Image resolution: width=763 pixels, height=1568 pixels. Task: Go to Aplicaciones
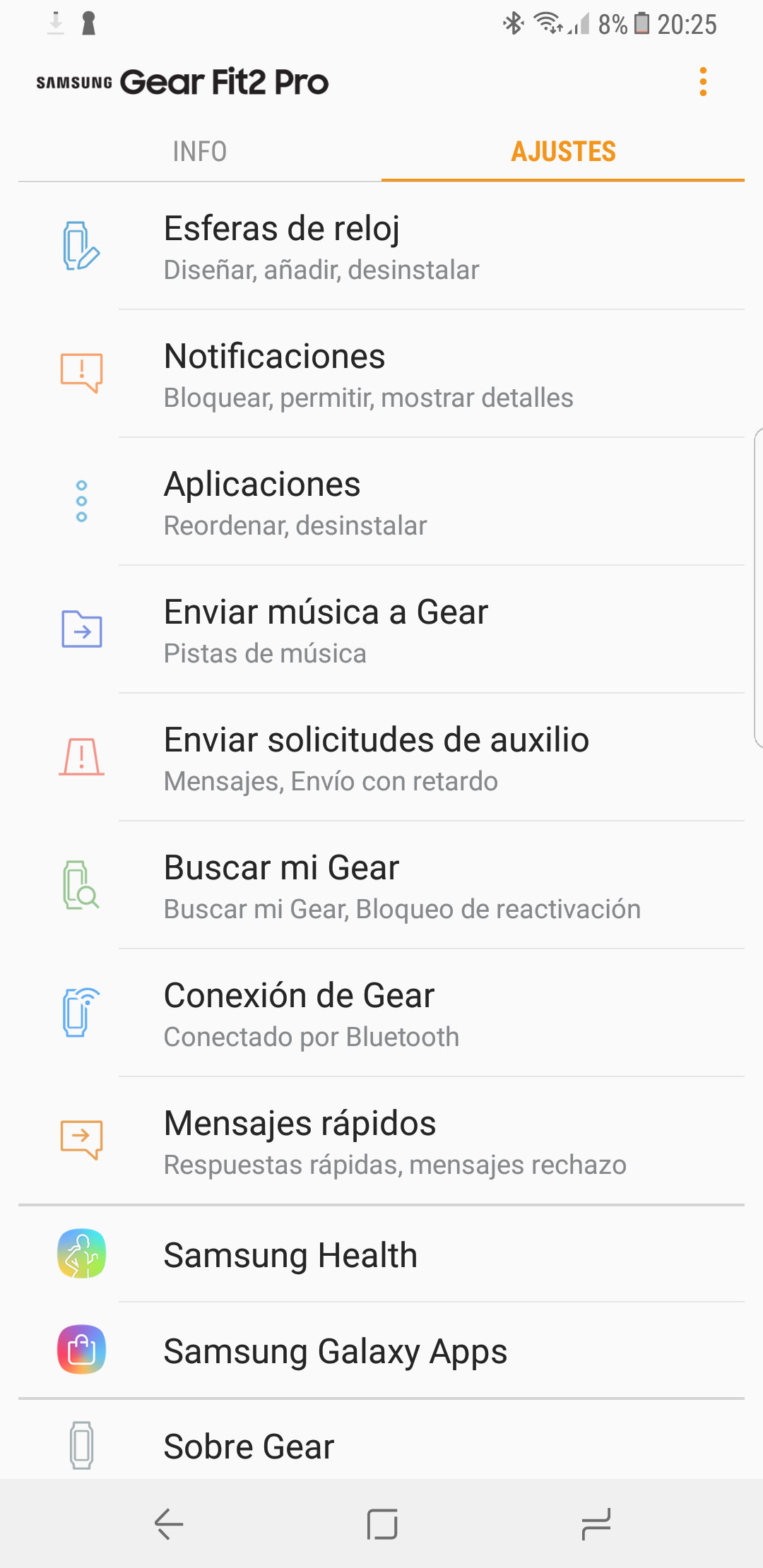[381, 502]
